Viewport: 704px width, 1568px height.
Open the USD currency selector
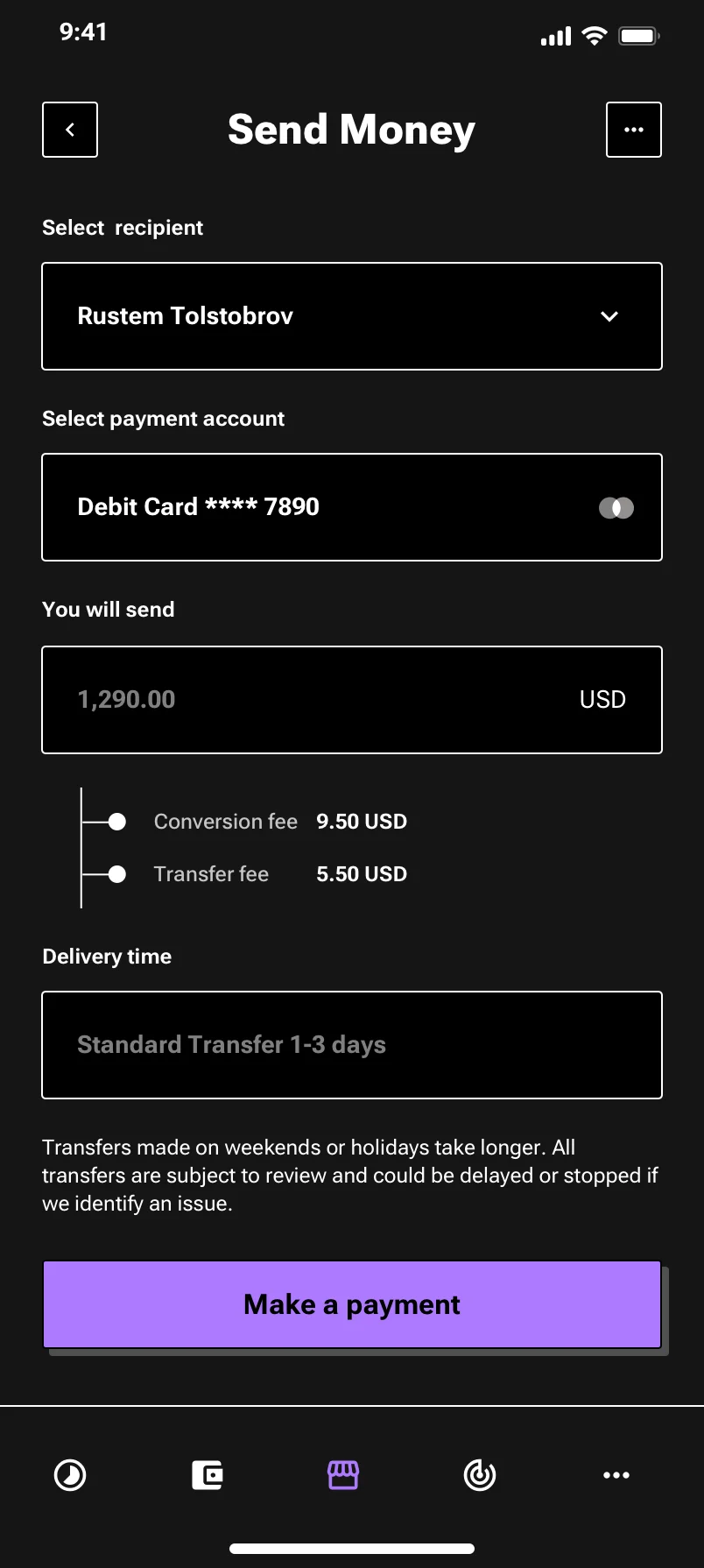coord(602,699)
